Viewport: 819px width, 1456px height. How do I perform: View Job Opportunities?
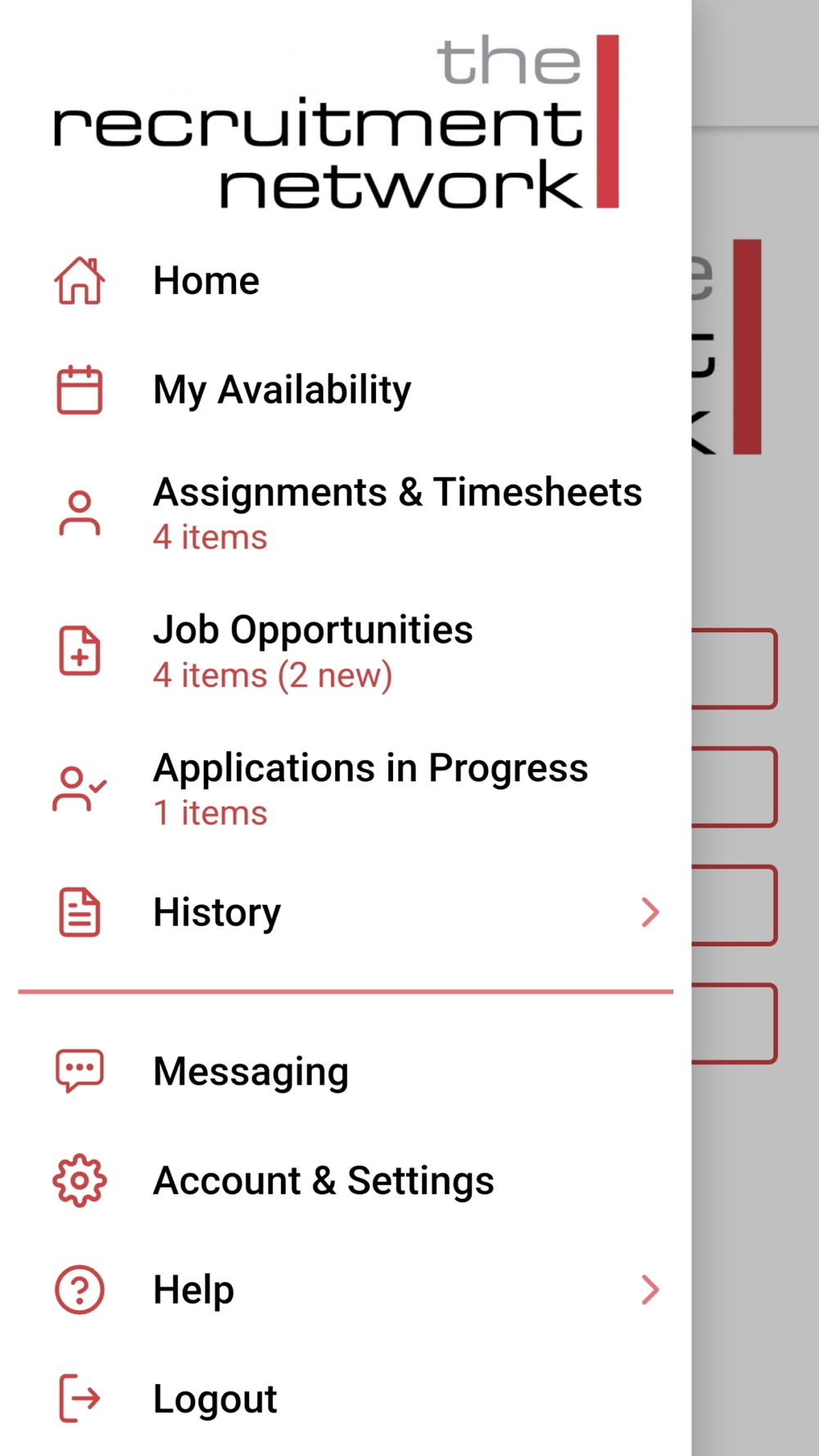tap(346, 651)
